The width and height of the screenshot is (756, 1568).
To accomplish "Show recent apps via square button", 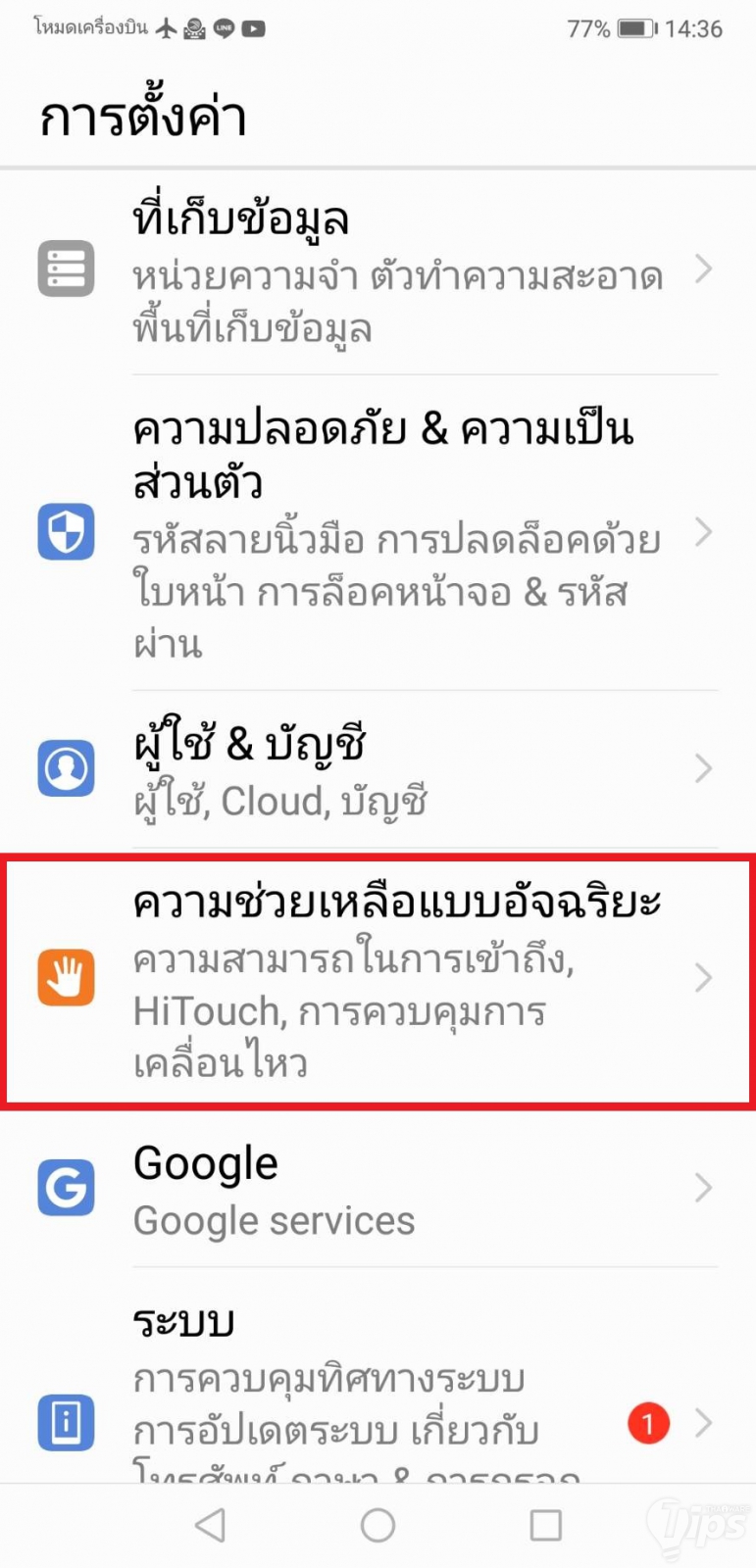I will click(545, 1525).
